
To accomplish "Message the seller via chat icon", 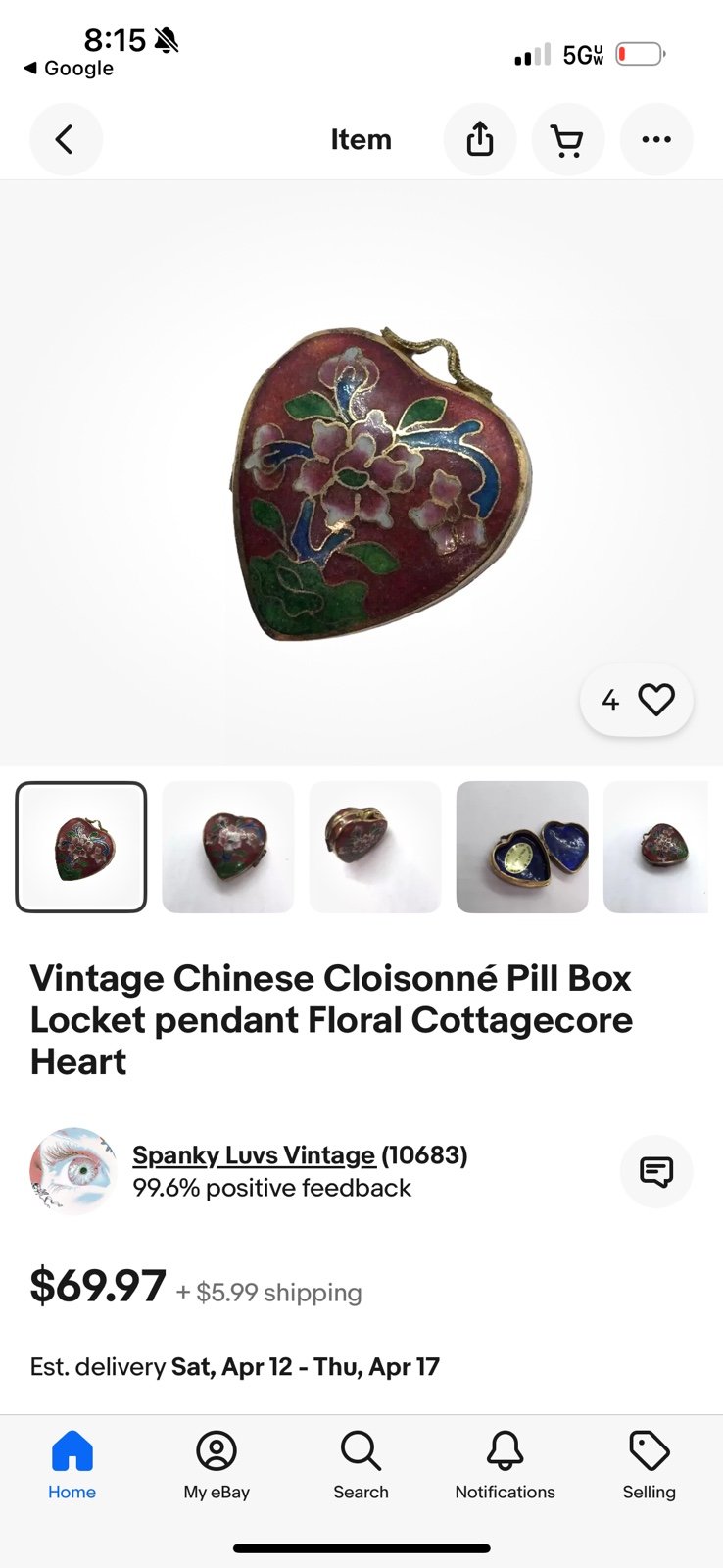I will 656,1171.
